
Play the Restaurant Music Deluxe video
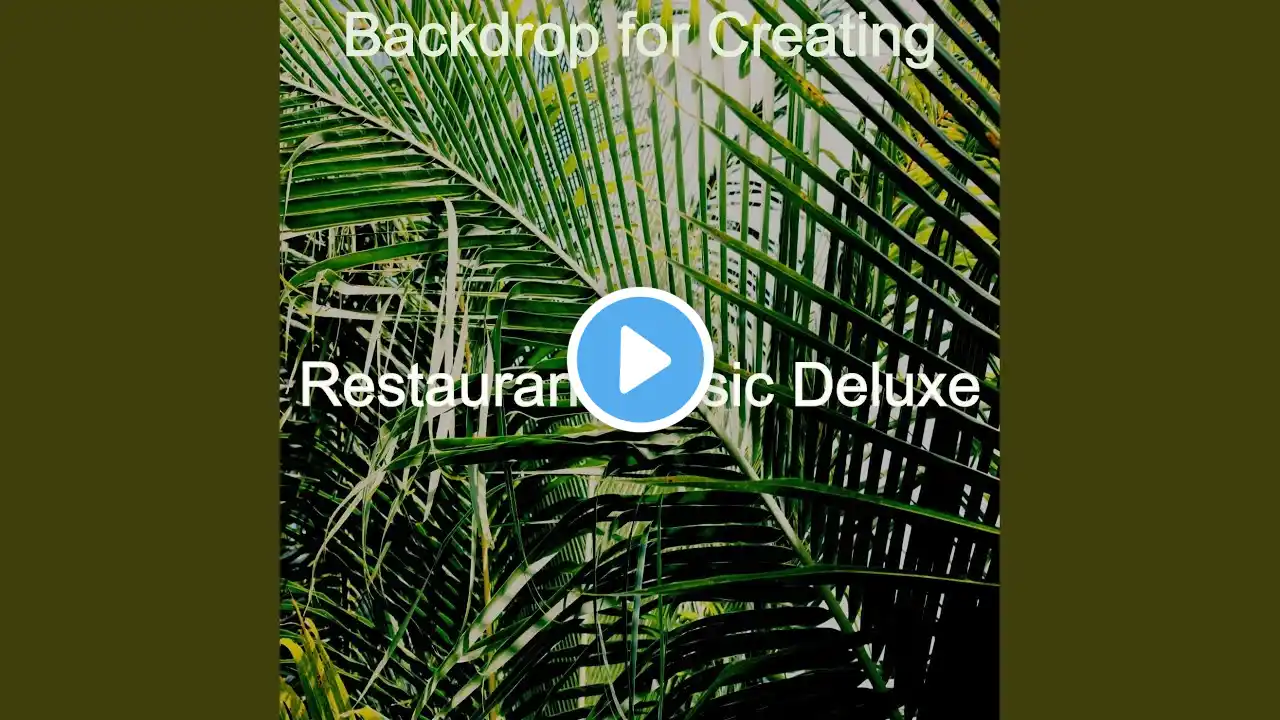point(640,360)
